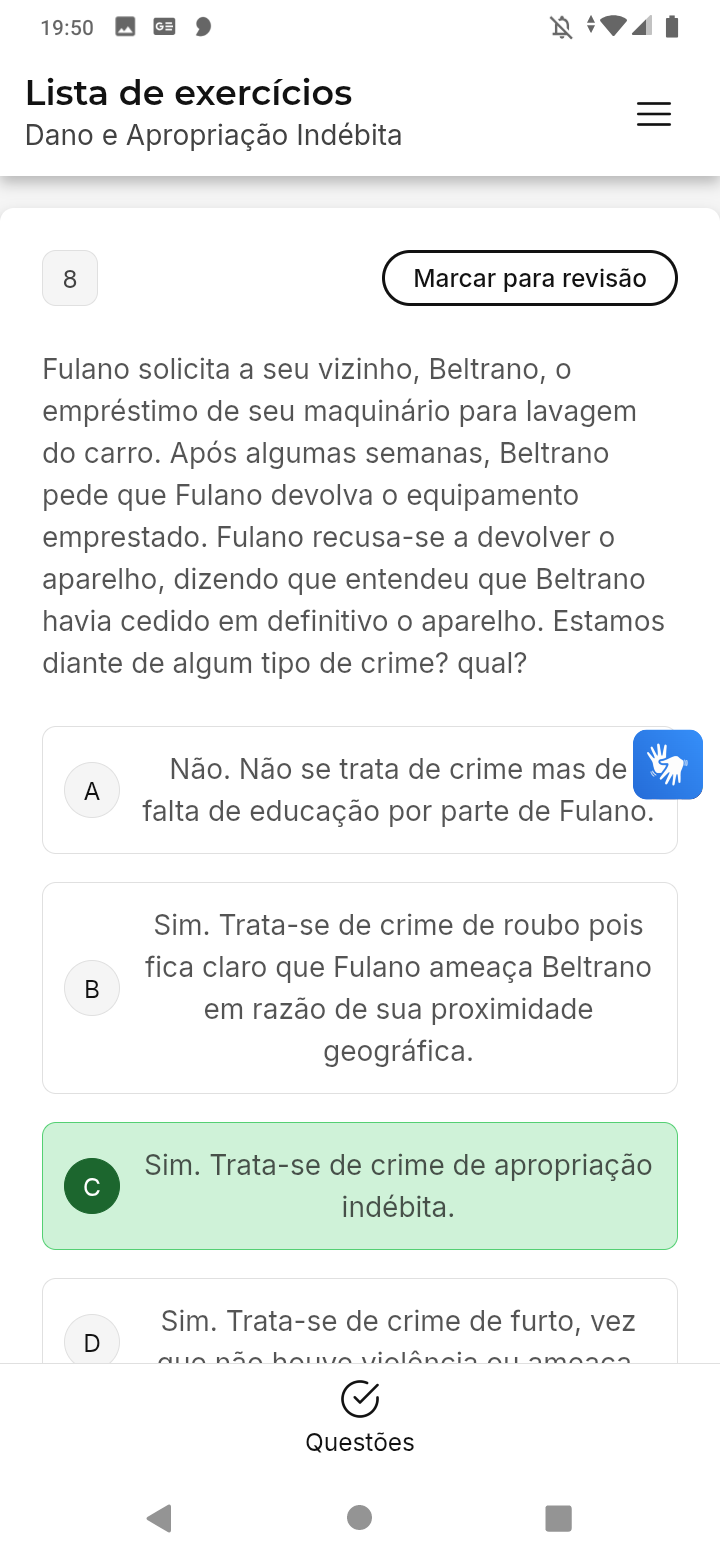
Task: Select option C, apropriação indébita
Action: (360, 1186)
